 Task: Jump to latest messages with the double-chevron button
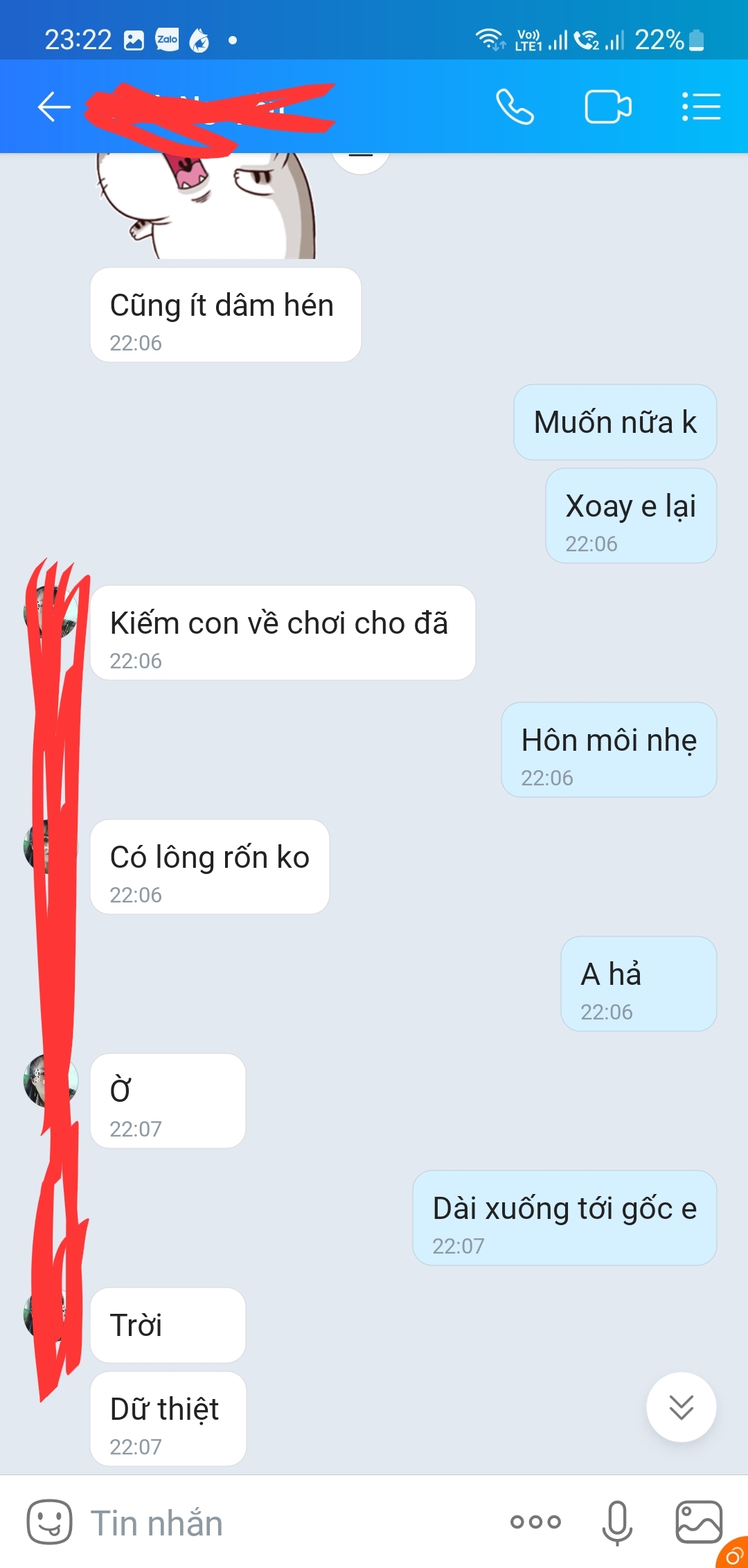coord(681,1411)
